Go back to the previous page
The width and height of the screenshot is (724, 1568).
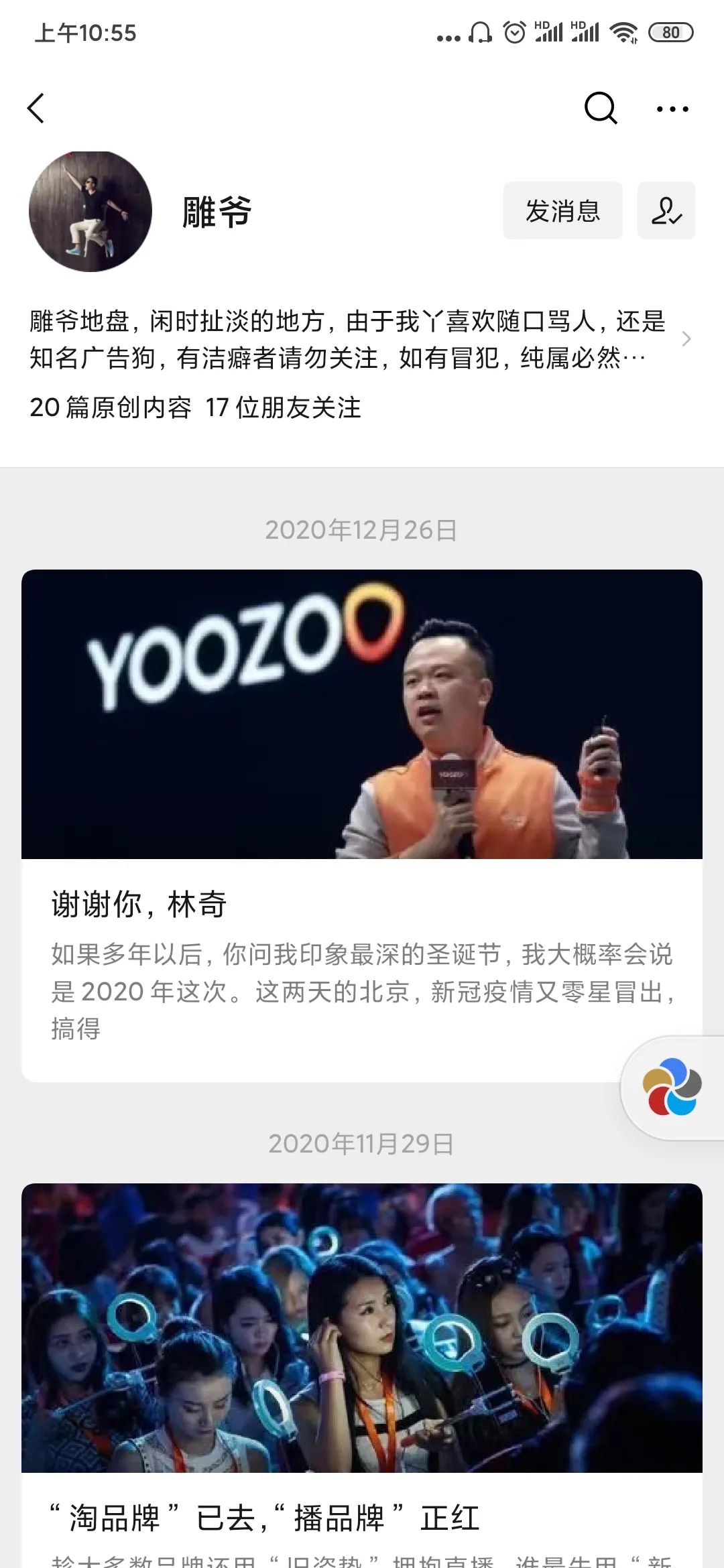(37, 109)
